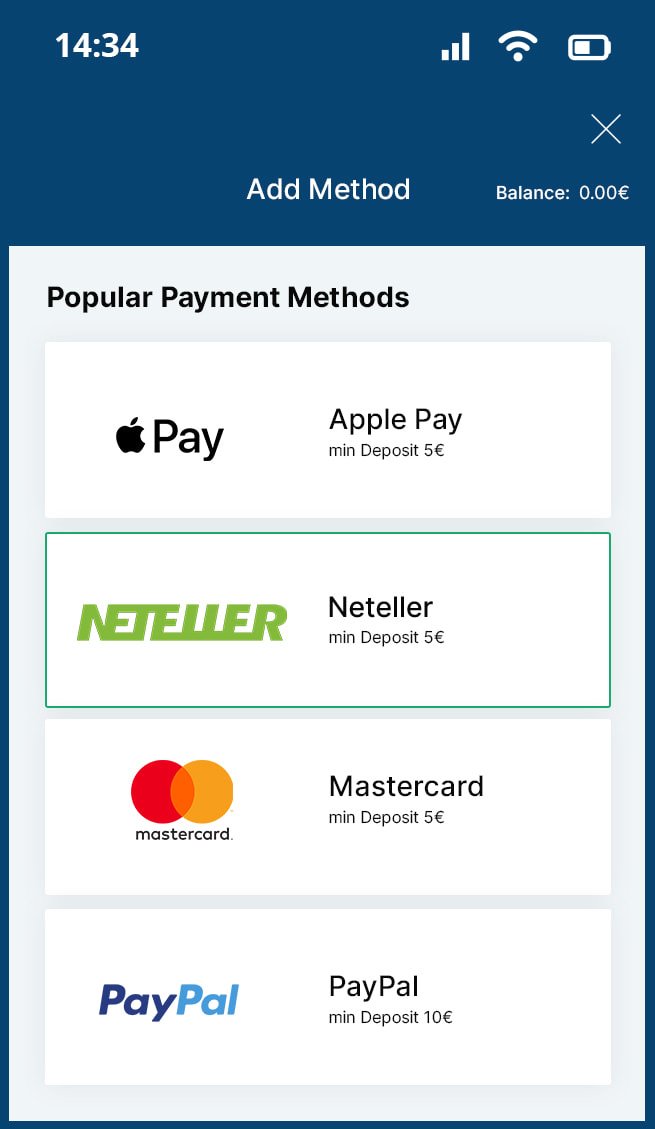The height and width of the screenshot is (1129, 655).
Task: Choose the Neteller payment option
Action: tap(328, 620)
